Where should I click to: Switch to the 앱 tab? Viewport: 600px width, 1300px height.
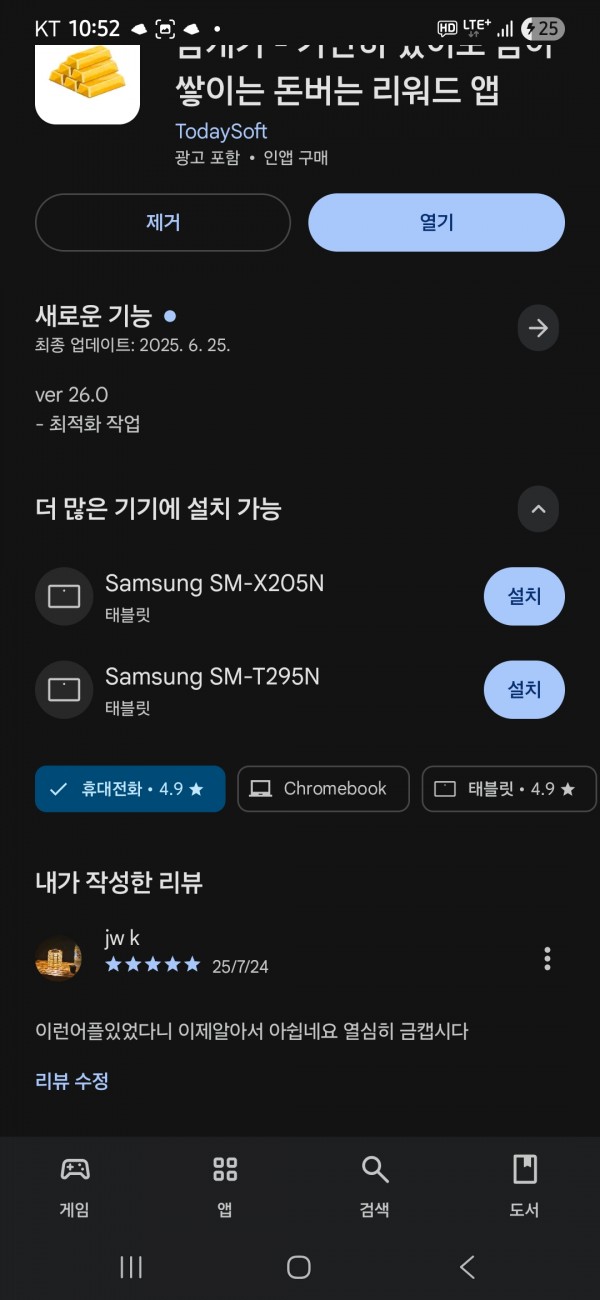225,1186
